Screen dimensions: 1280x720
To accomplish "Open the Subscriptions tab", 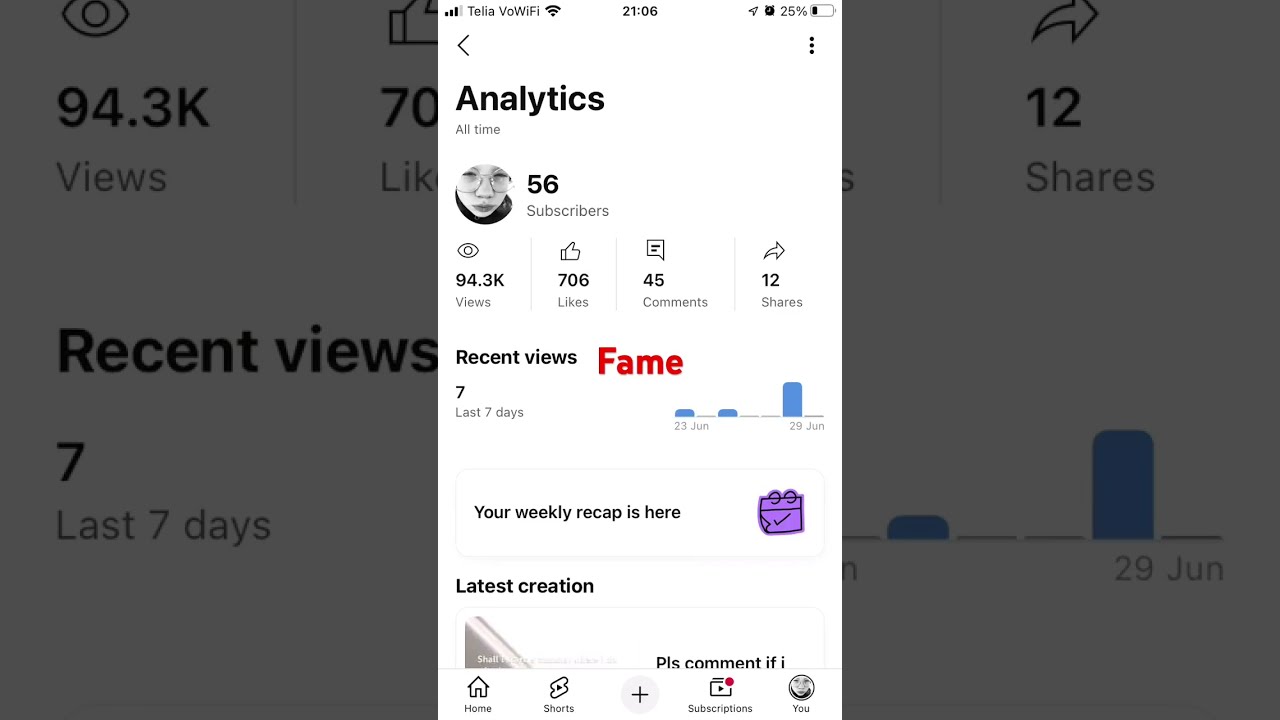I will click(x=720, y=694).
